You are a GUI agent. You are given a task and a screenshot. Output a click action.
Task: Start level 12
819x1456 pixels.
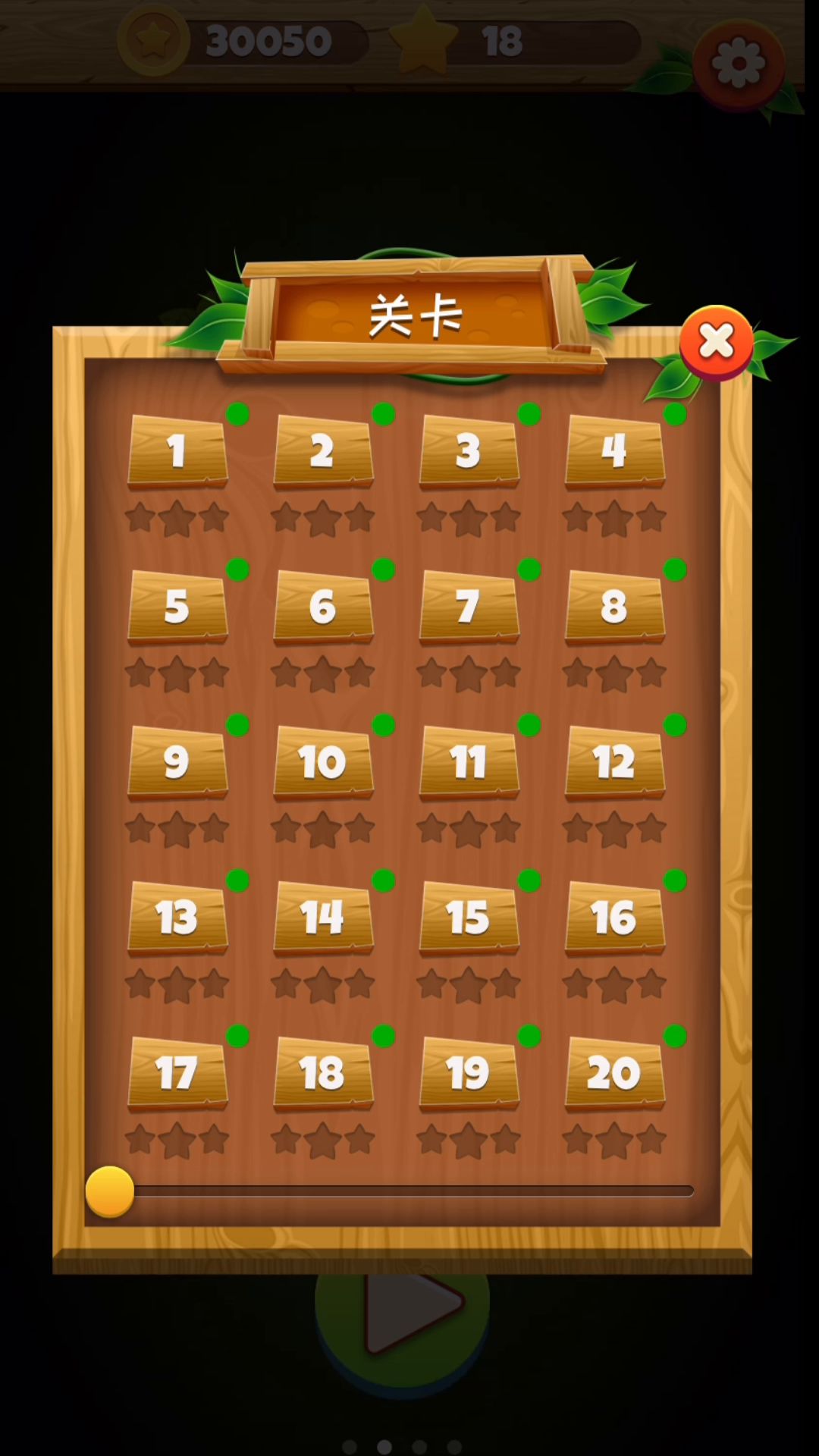tap(614, 762)
